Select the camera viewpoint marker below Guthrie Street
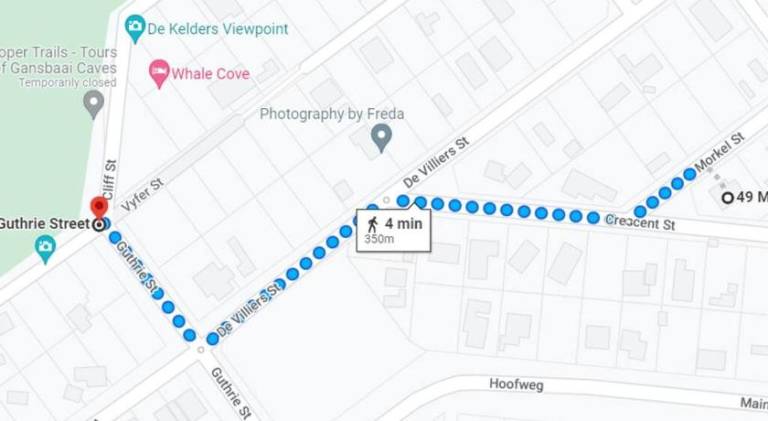The image size is (768, 421). point(45,248)
